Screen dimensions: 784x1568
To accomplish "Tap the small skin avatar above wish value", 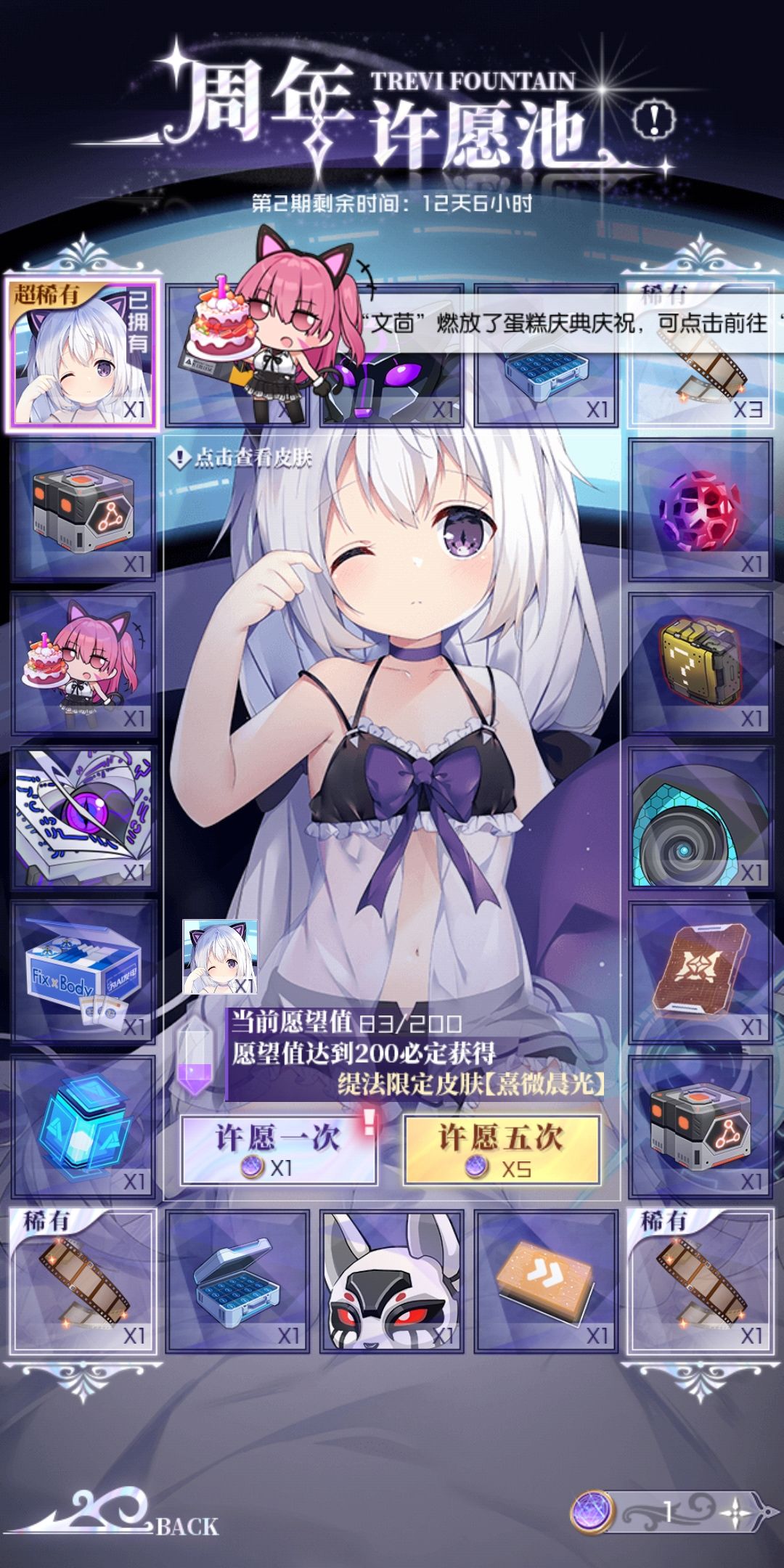I will pos(220,957).
